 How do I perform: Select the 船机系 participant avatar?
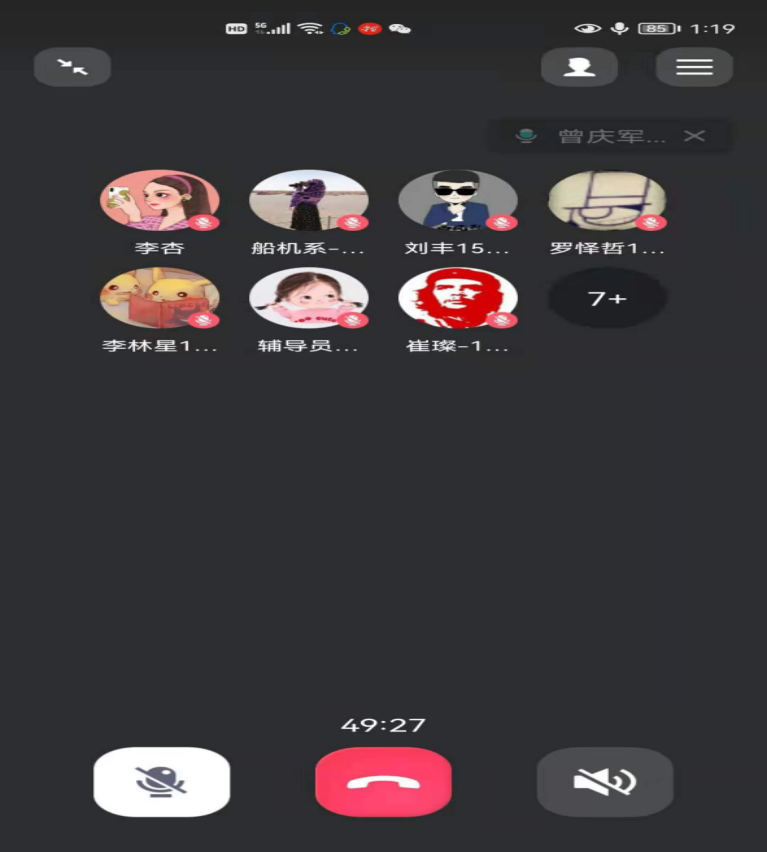tap(308, 201)
